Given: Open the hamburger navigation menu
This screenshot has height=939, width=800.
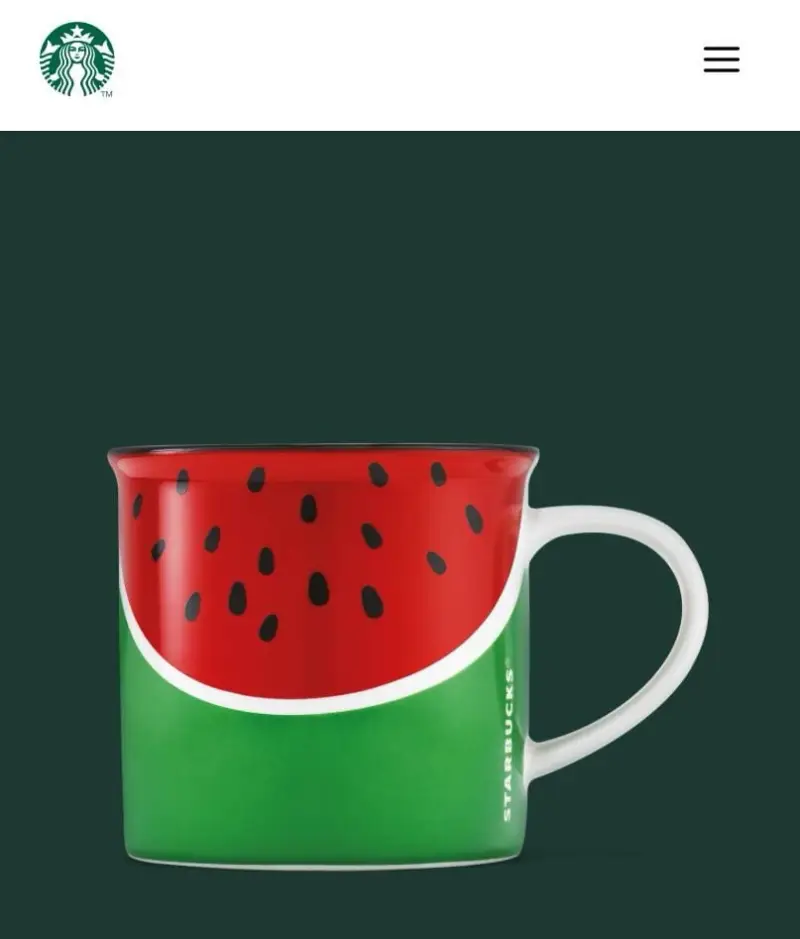Looking at the screenshot, I should point(721,59).
